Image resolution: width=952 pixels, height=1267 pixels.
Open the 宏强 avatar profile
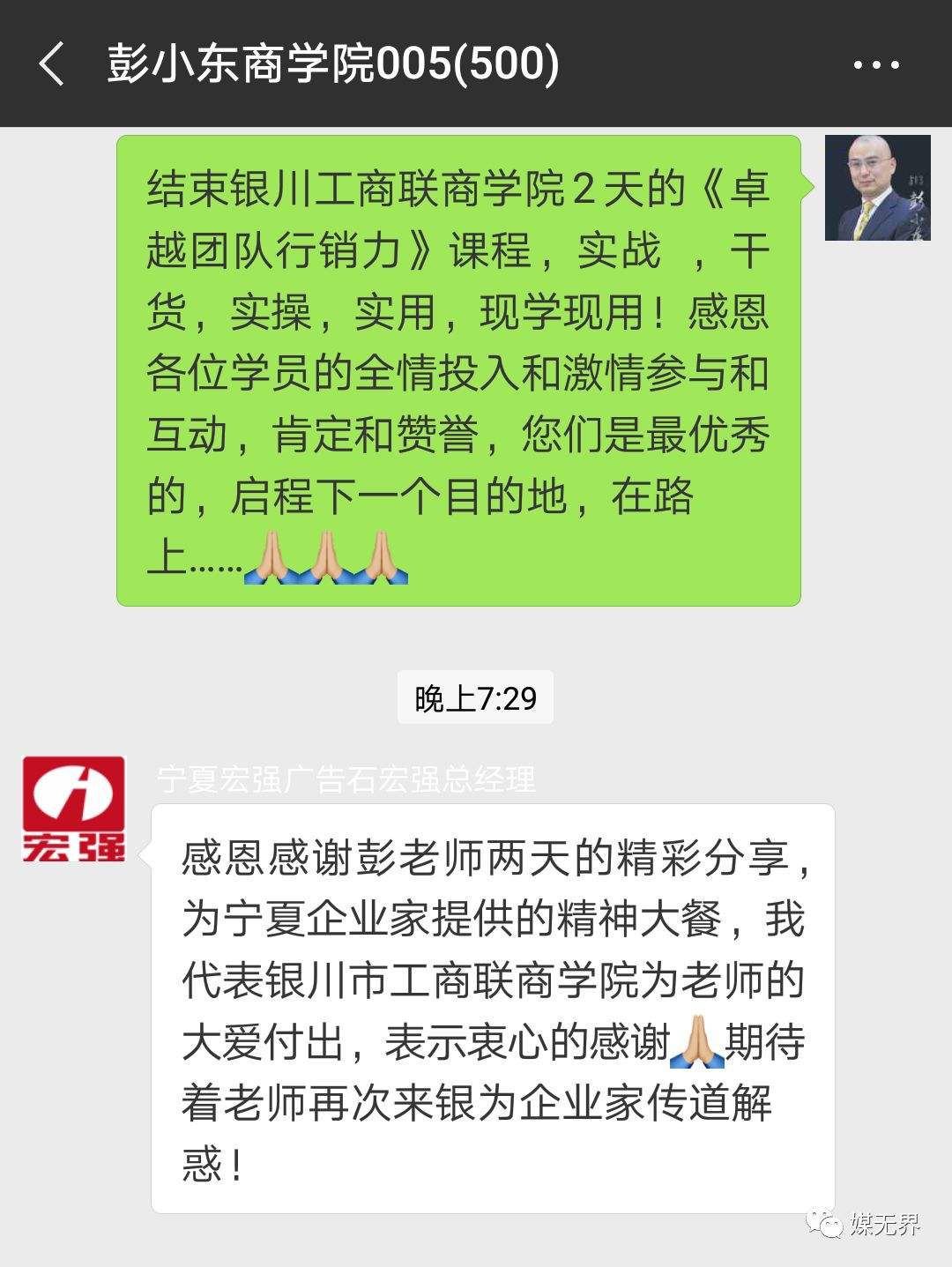point(74,808)
